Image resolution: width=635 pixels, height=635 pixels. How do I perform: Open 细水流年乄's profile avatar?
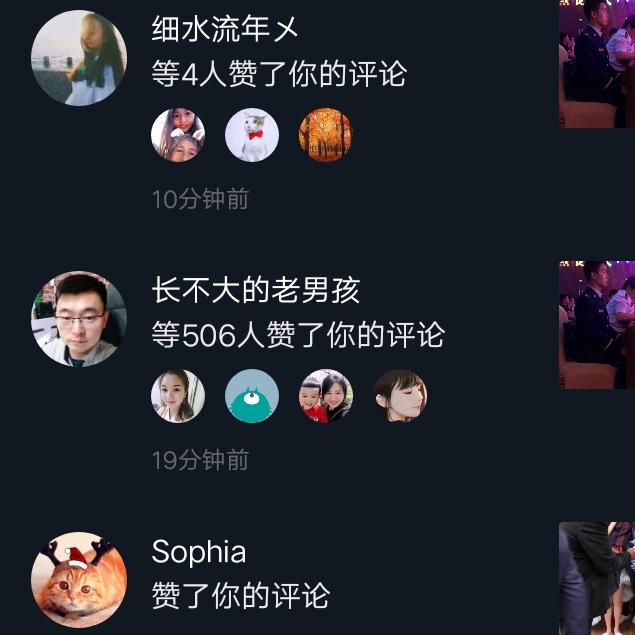coord(79,58)
